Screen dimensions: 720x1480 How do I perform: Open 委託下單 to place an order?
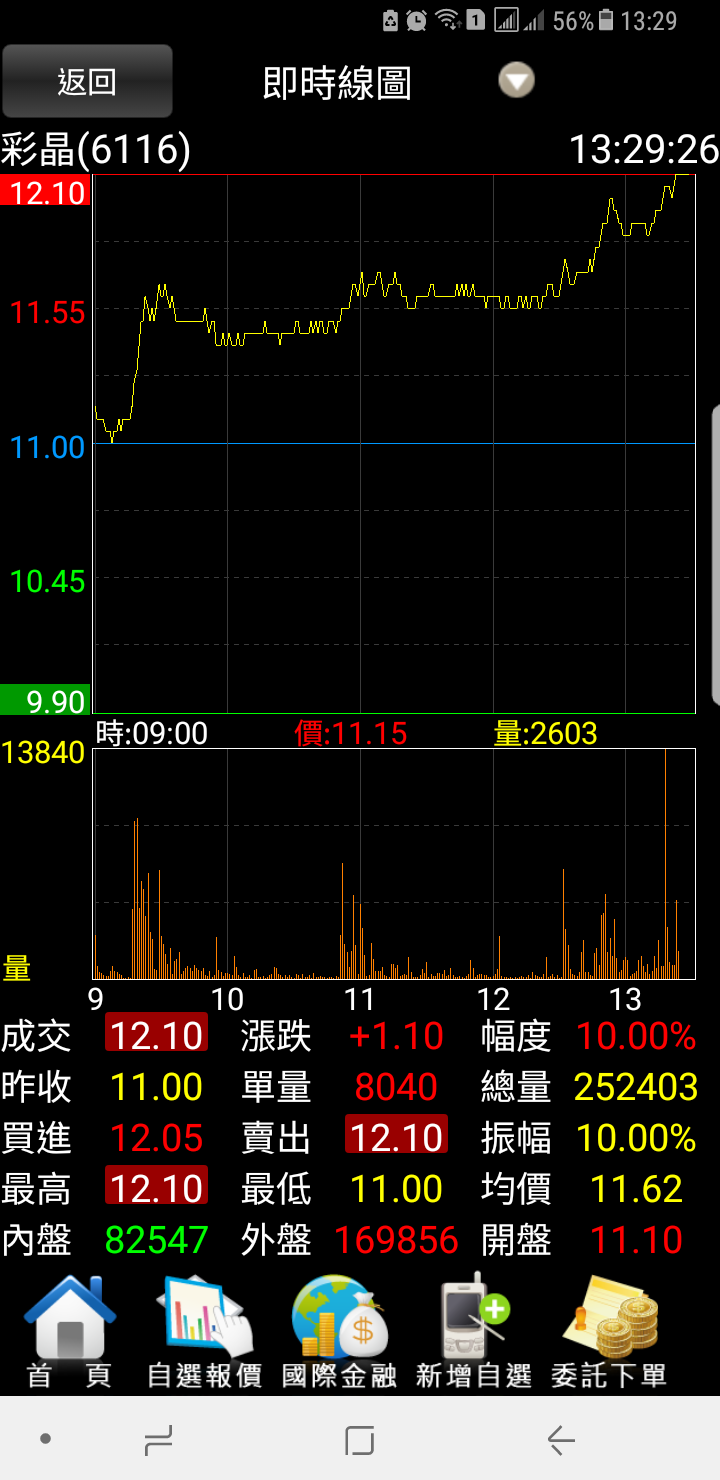(x=609, y=1331)
